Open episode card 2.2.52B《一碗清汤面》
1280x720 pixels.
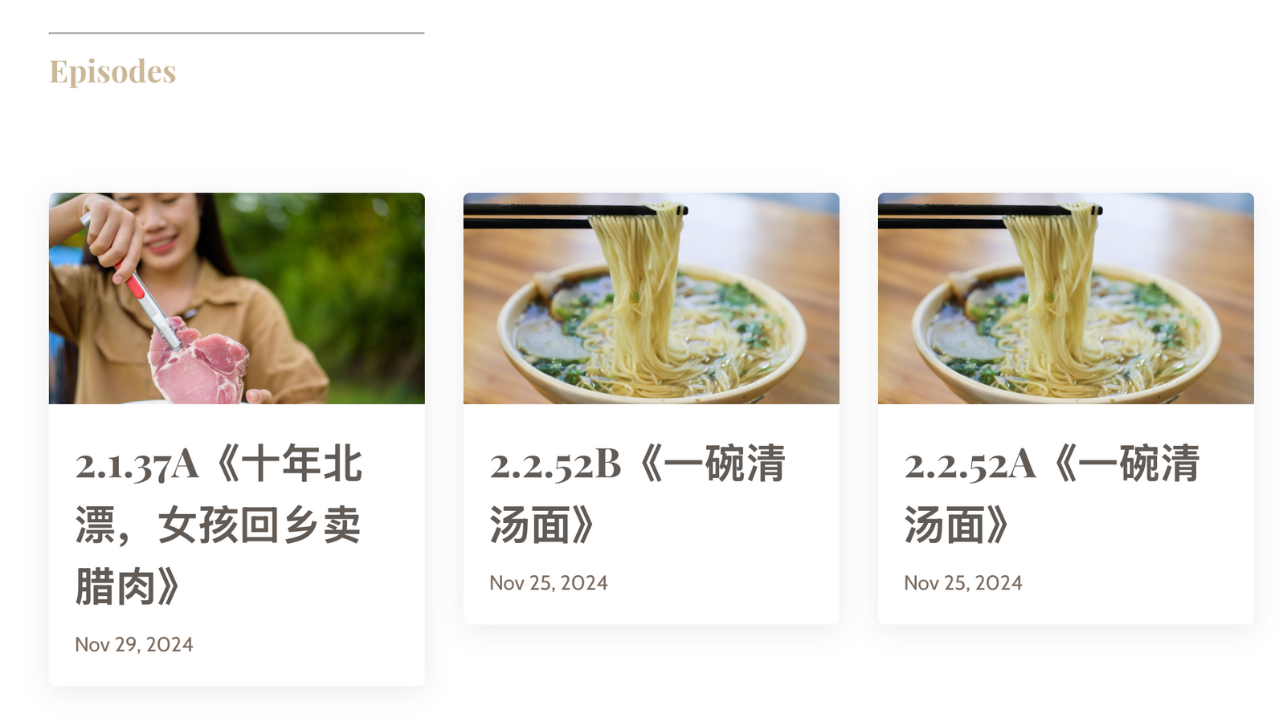637,495
